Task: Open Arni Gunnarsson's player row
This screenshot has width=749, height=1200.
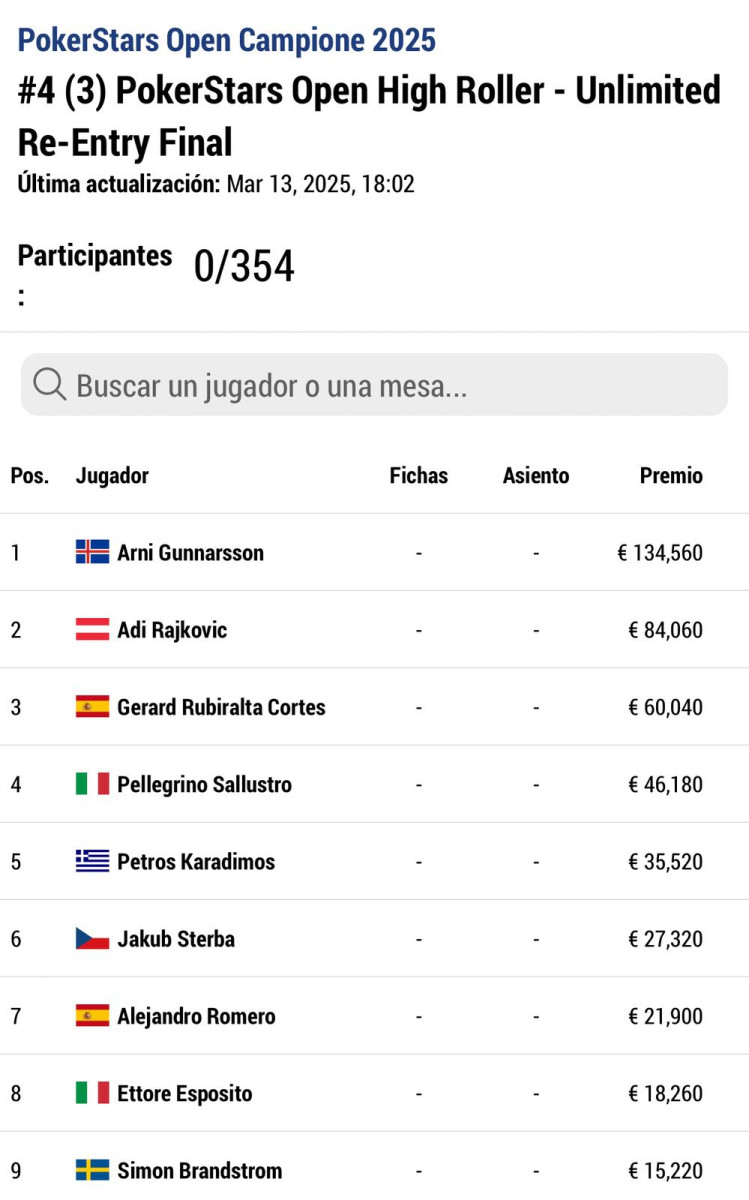Action: click(x=374, y=552)
